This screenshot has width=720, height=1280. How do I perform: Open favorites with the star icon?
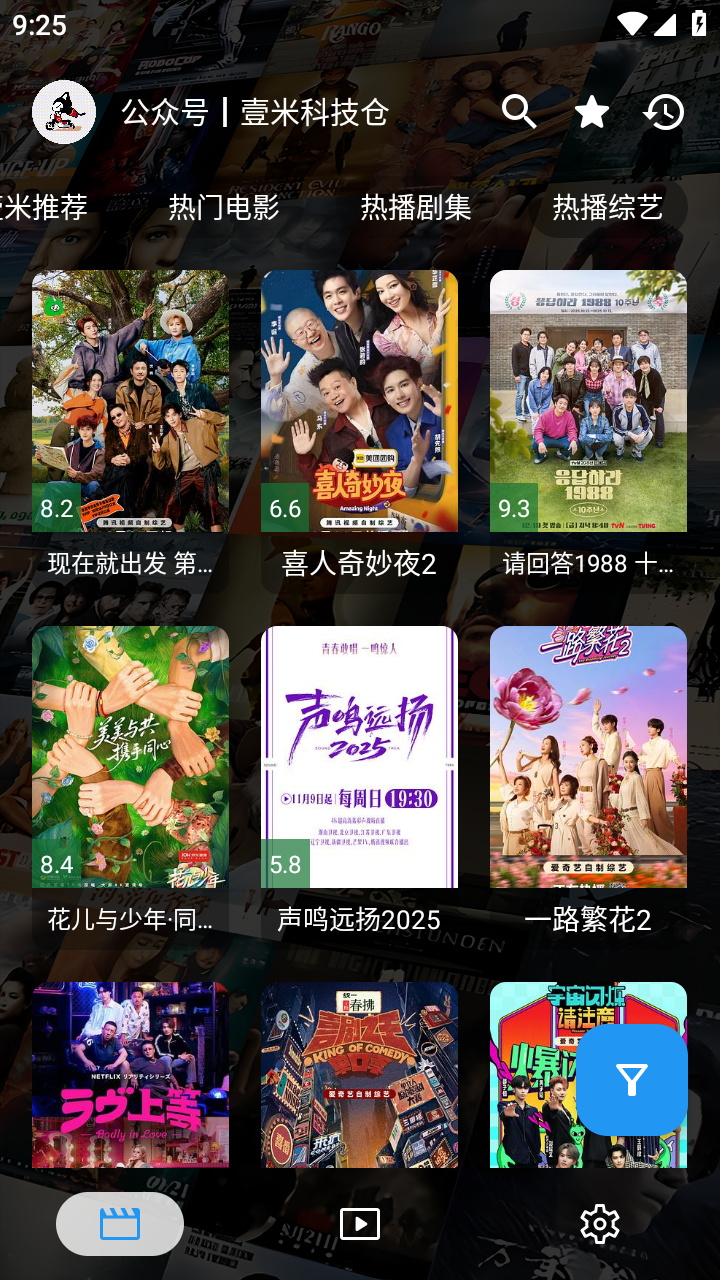(x=592, y=112)
